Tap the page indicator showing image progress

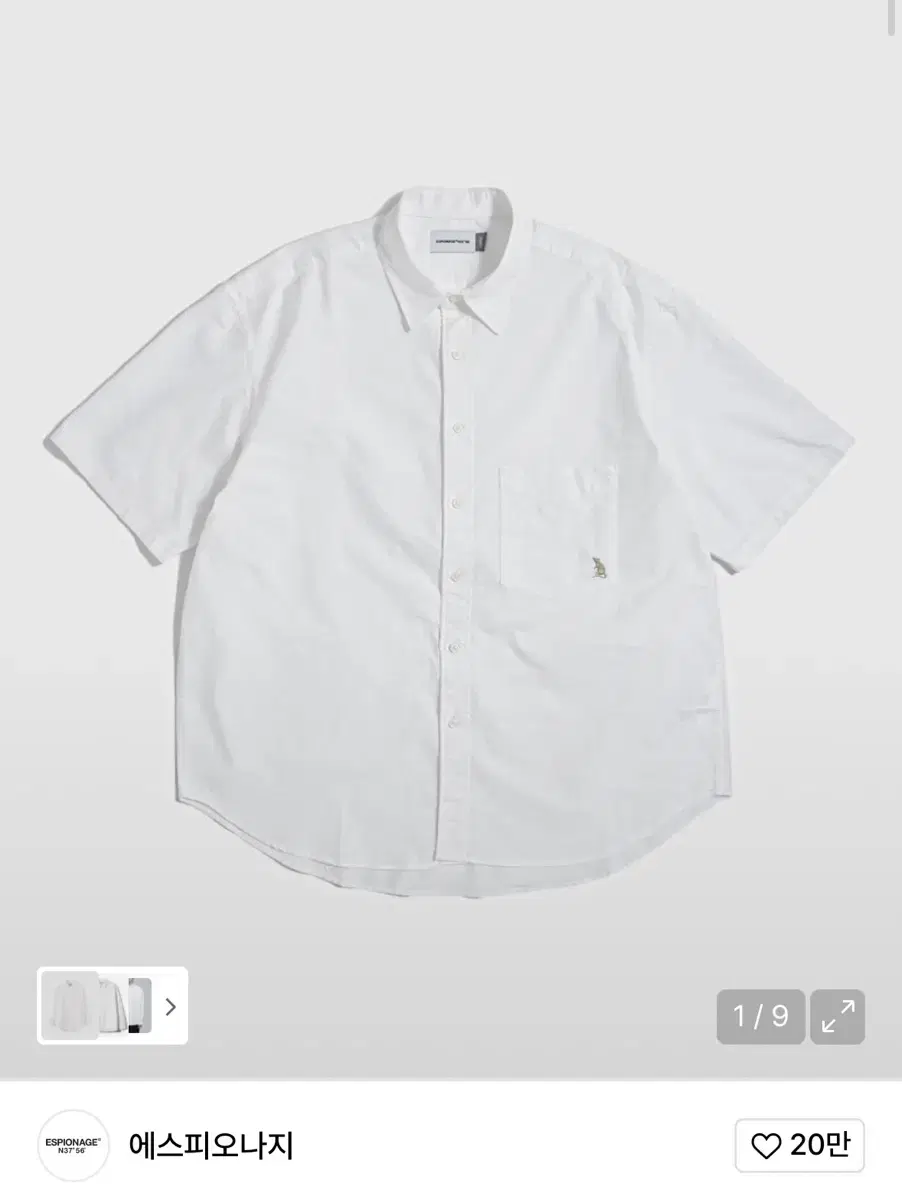click(761, 1016)
